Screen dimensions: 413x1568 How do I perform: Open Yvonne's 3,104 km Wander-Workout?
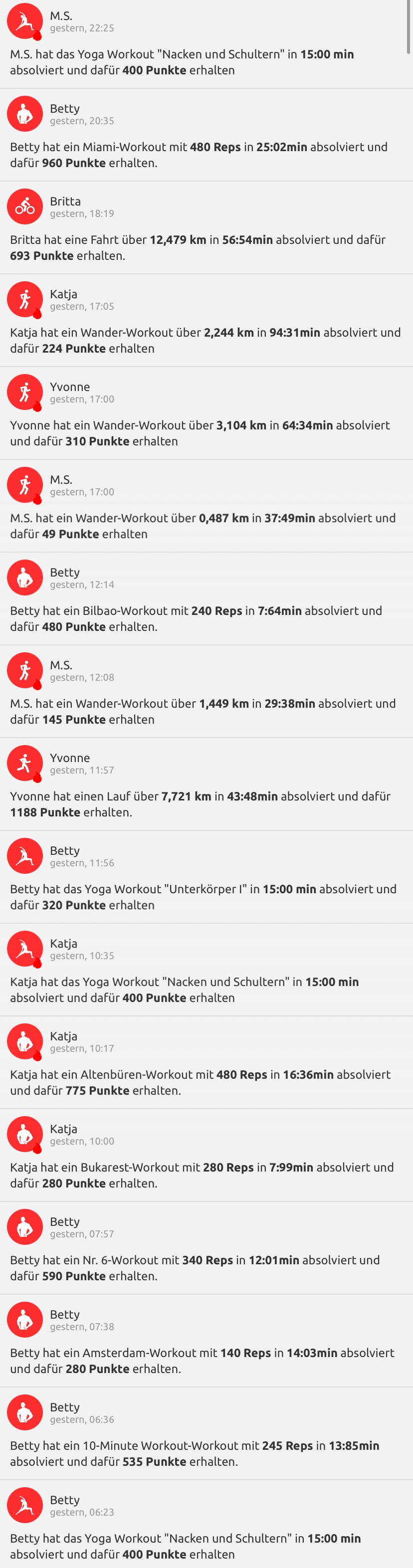[x=206, y=433]
